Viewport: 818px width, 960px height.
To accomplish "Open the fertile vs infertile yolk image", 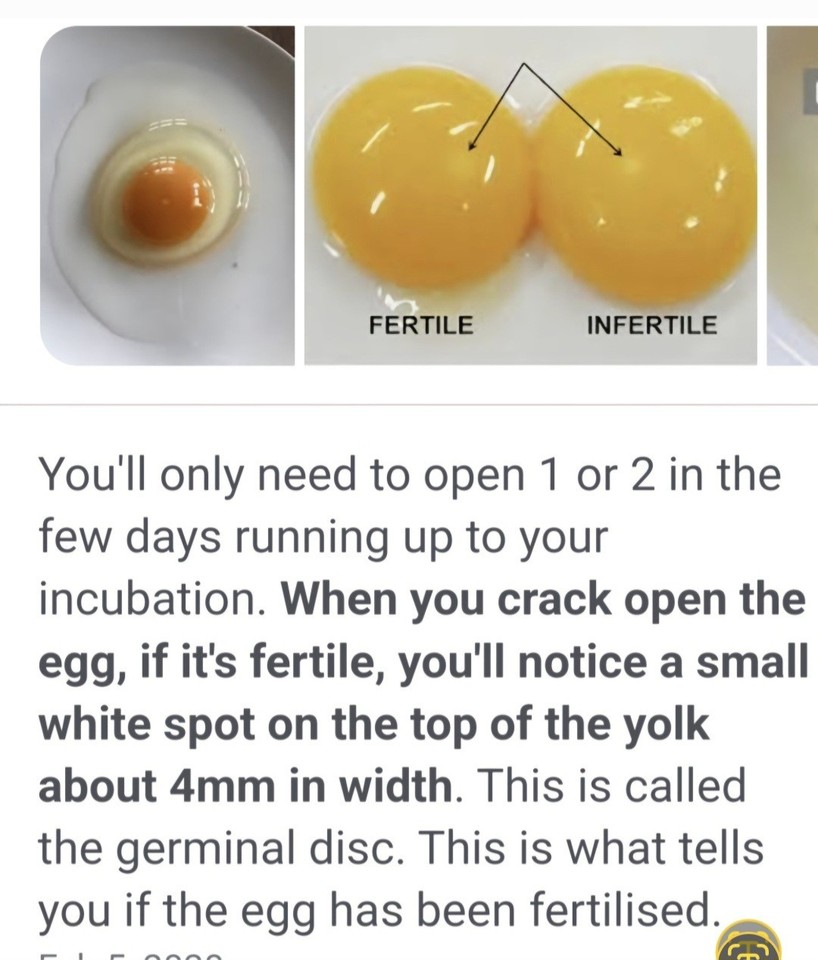I will pos(530,196).
